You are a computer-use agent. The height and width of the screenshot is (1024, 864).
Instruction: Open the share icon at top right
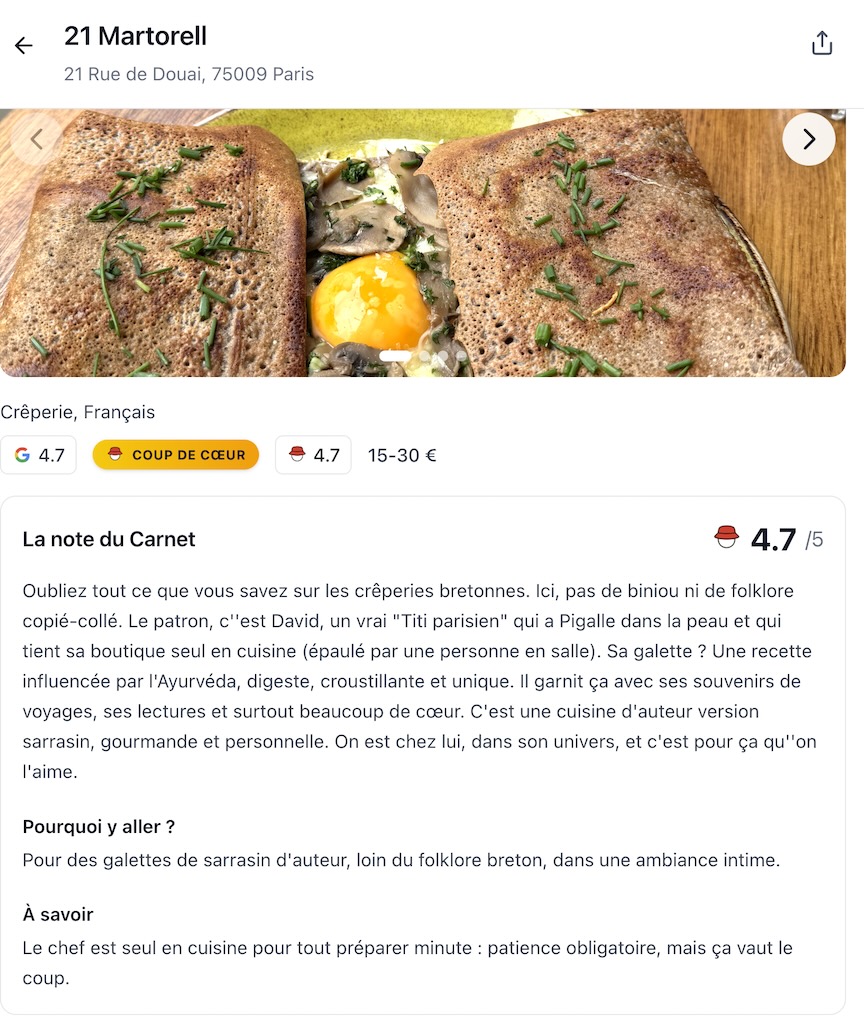(821, 43)
